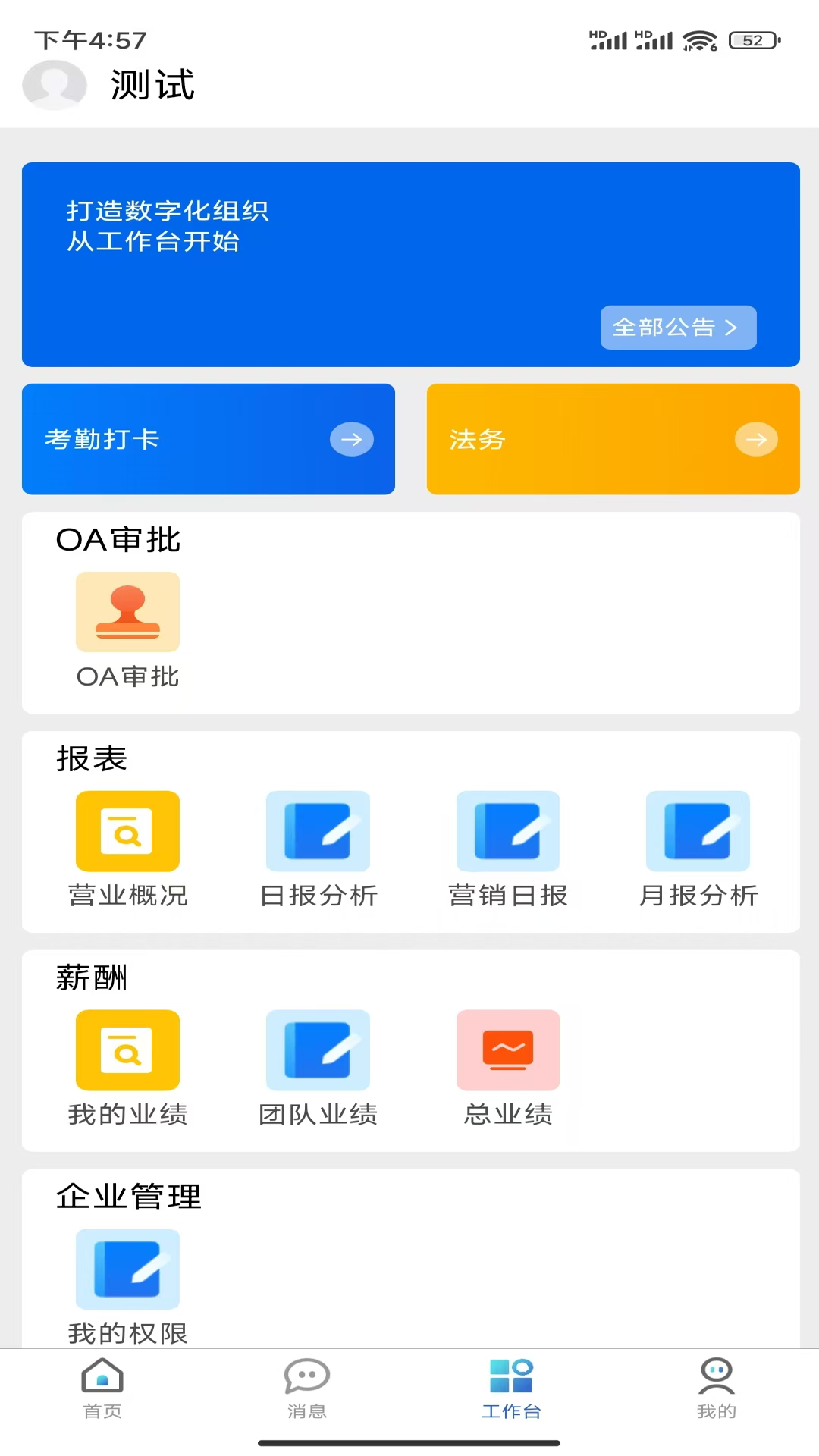Open the 考勤打卡 attendance card
The height and width of the screenshot is (1456, 819).
tap(209, 439)
